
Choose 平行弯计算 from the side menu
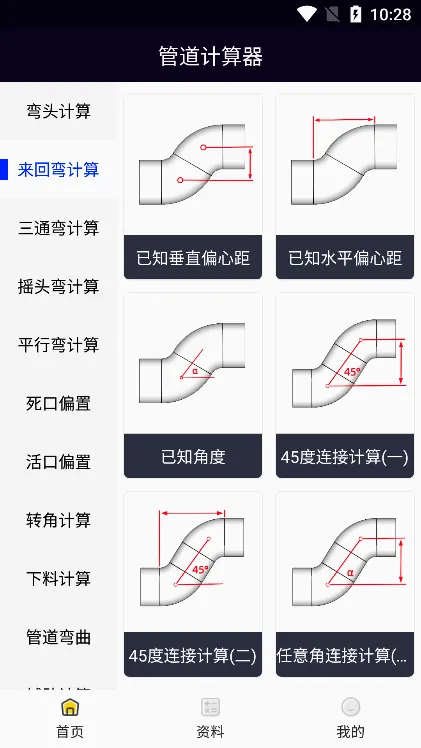pyautogui.click(x=58, y=344)
